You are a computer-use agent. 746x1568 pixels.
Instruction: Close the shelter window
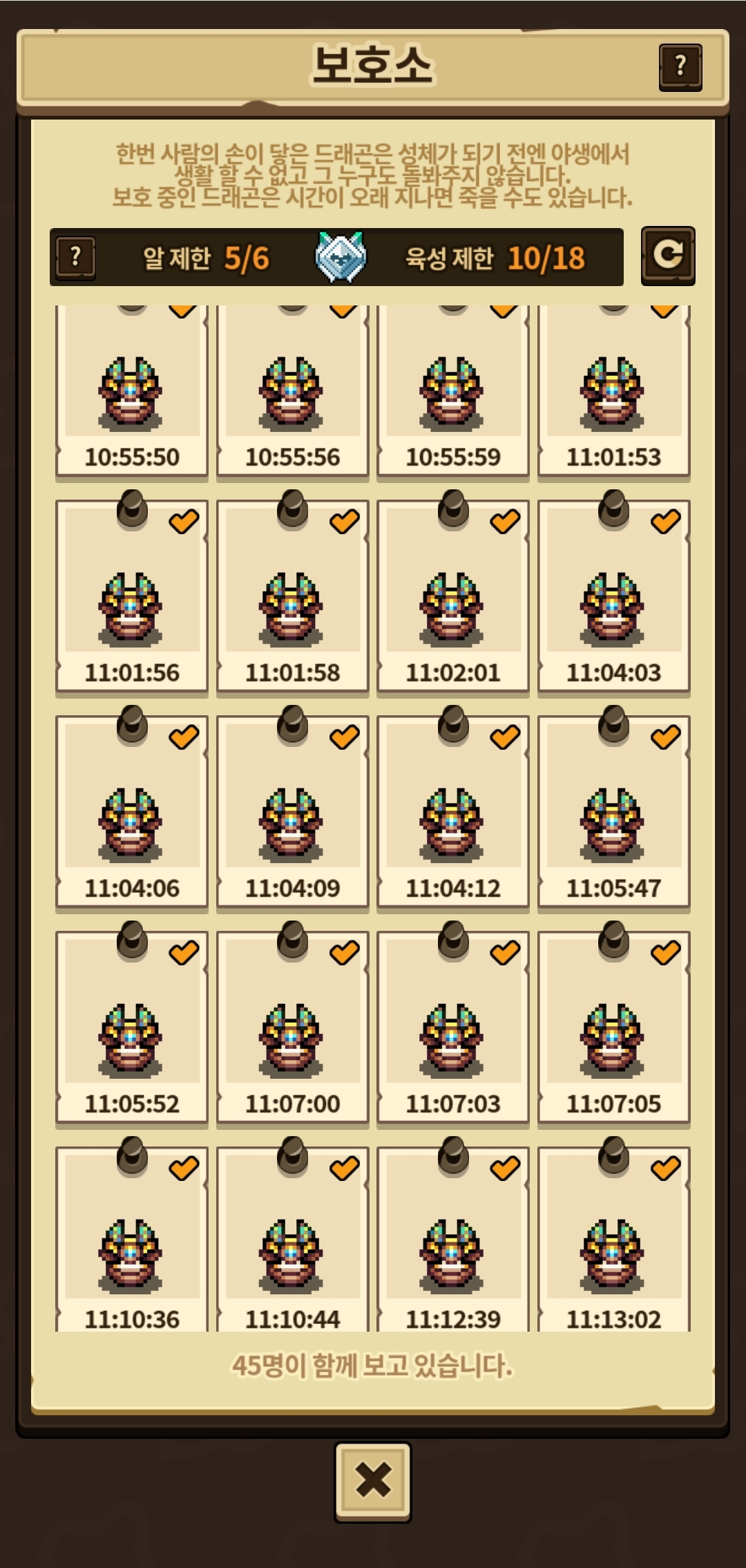(x=373, y=1482)
